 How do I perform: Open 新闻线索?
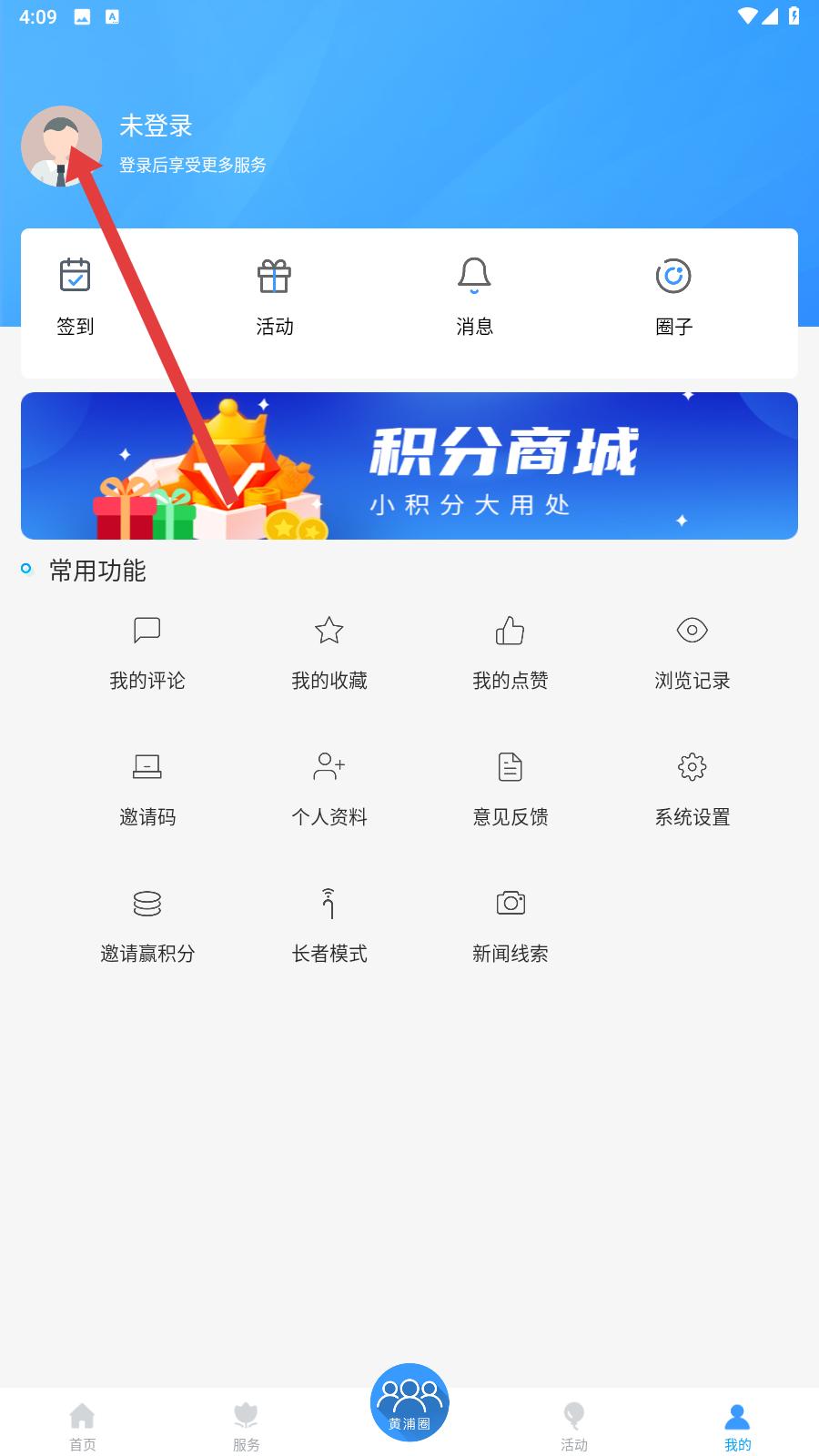click(x=511, y=924)
